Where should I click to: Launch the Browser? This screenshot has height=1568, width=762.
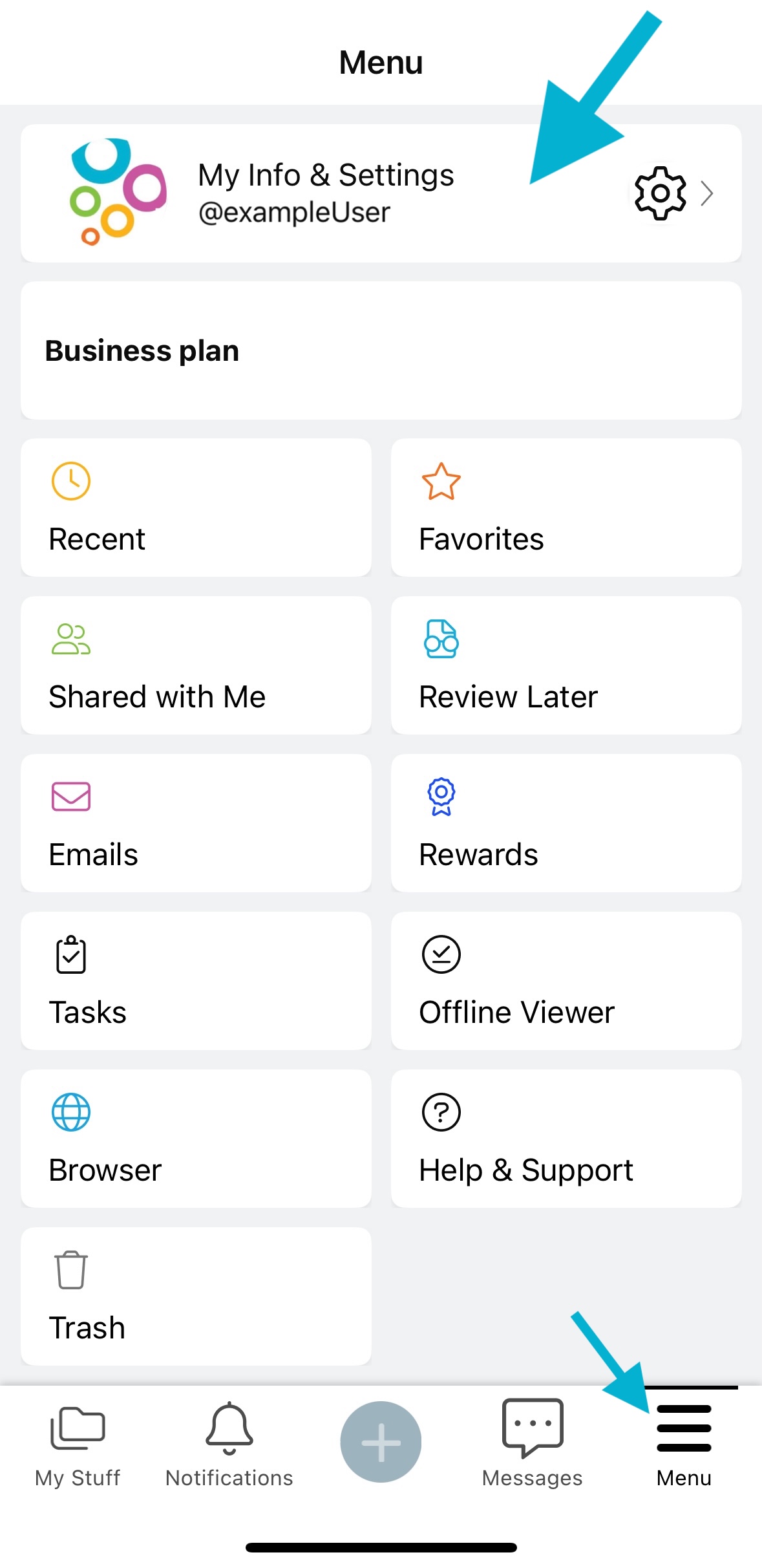(196, 1139)
